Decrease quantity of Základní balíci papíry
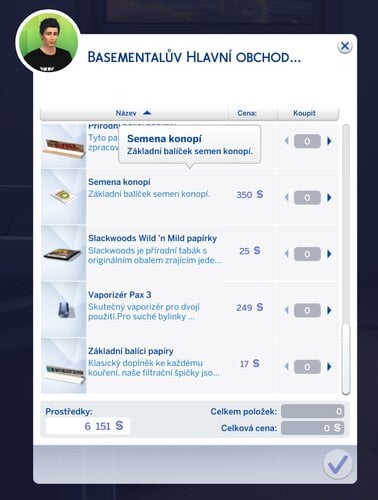 pyautogui.click(x=286, y=367)
